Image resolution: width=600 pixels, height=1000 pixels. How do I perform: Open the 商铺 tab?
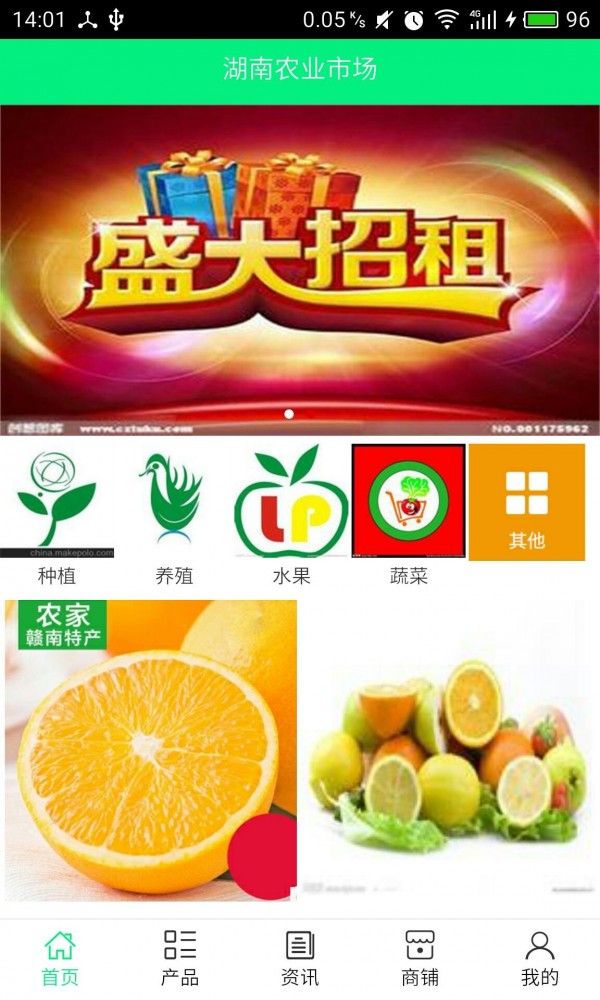[420, 958]
